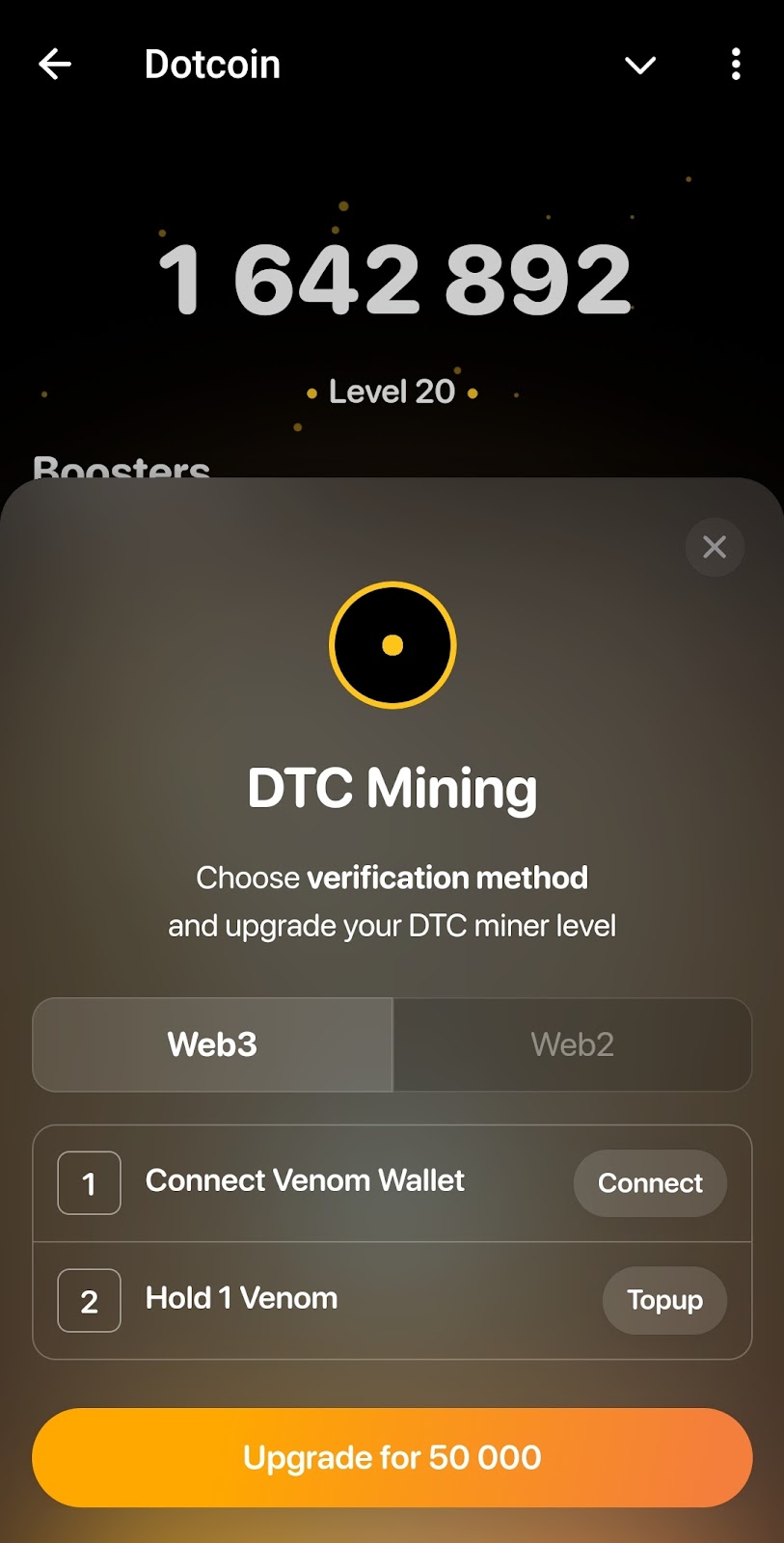Close the DTC Mining dialog
The height and width of the screenshot is (1543, 784).
point(715,547)
